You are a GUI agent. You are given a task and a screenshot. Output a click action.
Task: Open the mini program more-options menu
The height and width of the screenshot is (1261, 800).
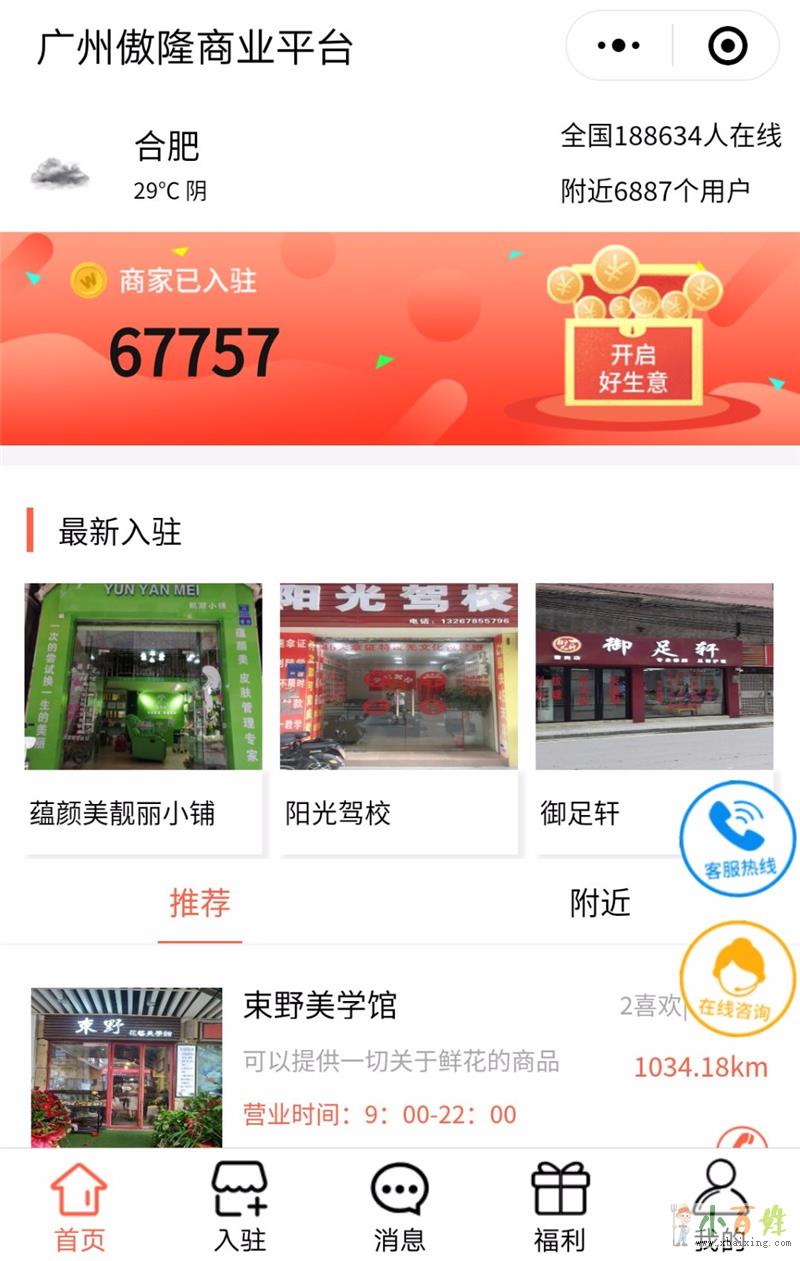click(x=618, y=46)
